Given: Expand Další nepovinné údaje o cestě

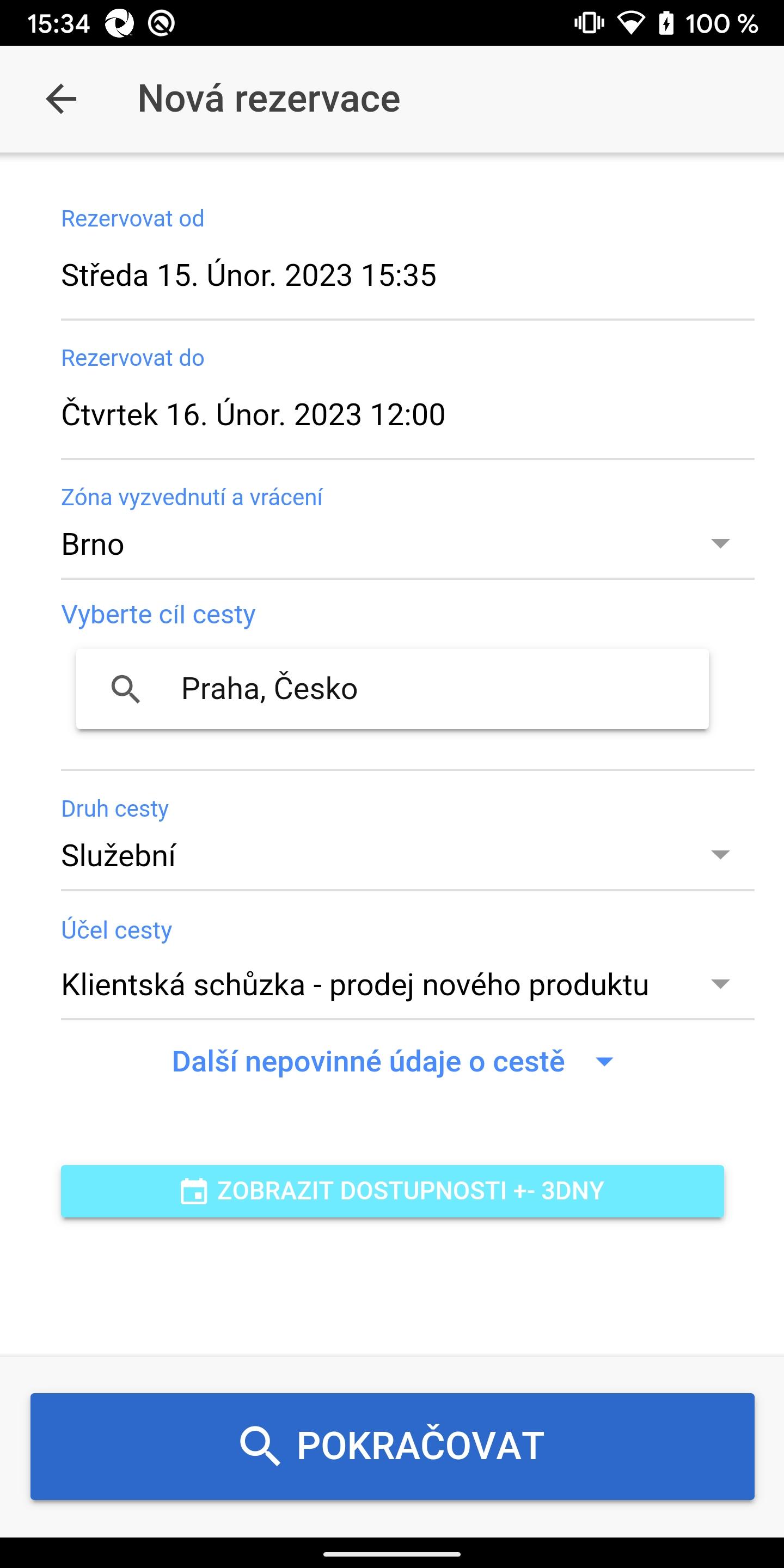Looking at the screenshot, I should pyautogui.click(x=392, y=1062).
